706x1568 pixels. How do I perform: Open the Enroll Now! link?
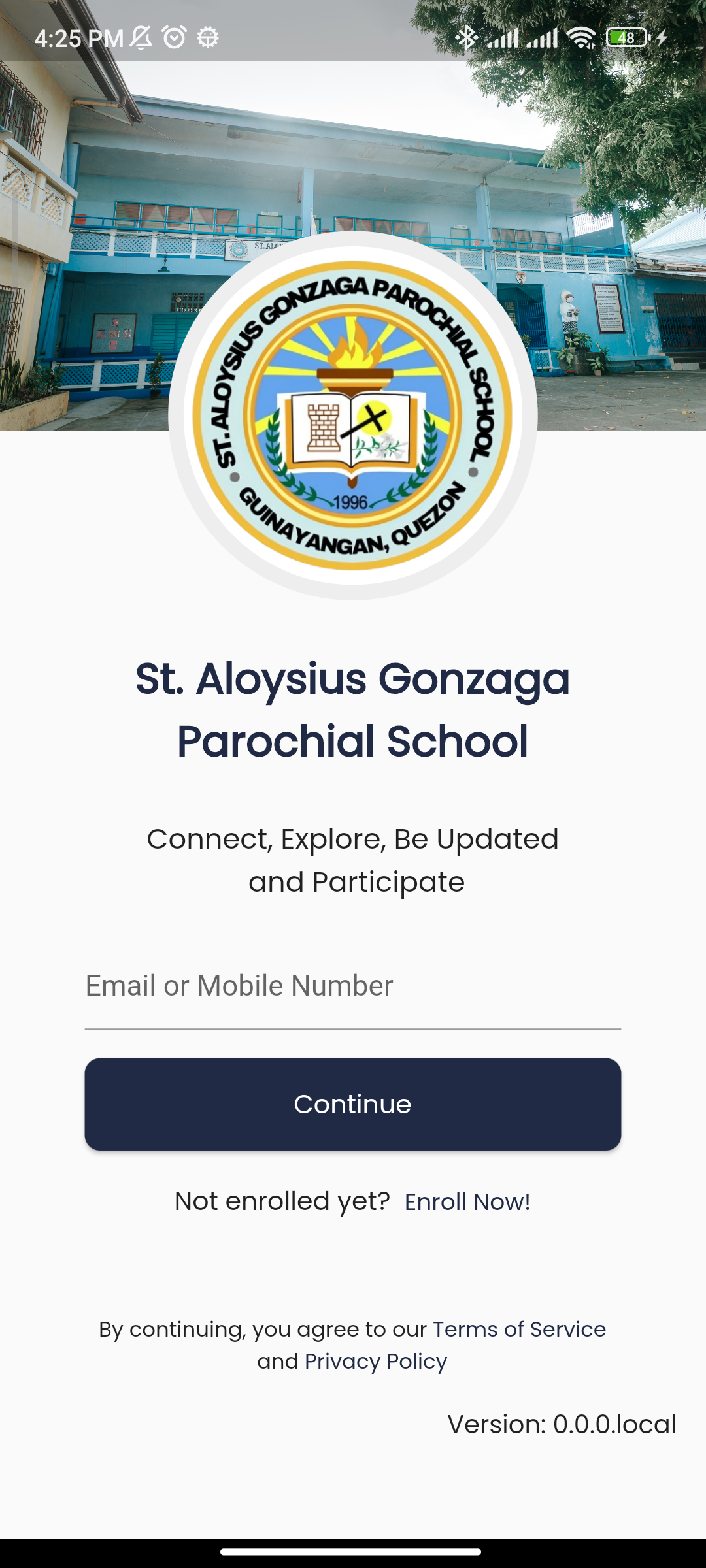pyautogui.click(x=467, y=1202)
